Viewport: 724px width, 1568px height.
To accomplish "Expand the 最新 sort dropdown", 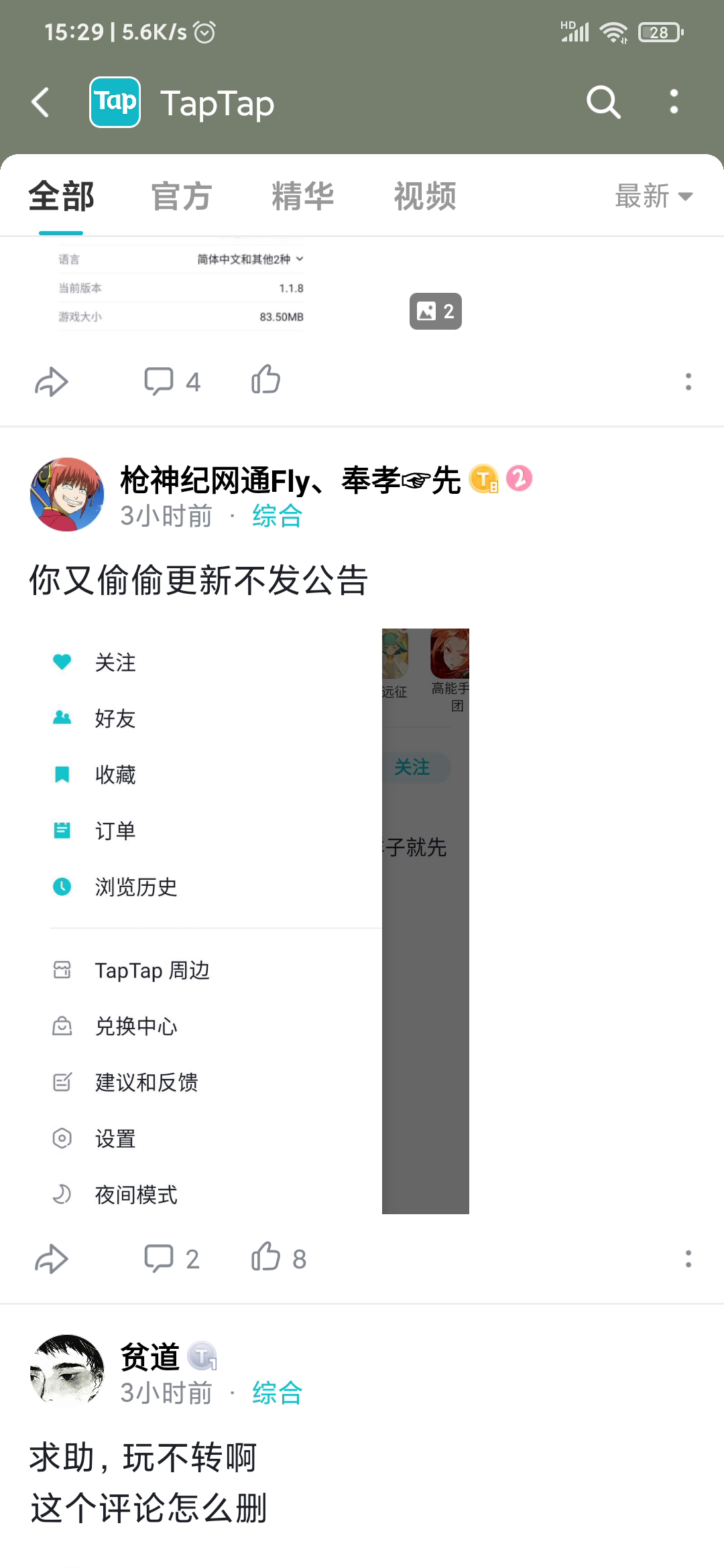I will pyautogui.click(x=654, y=196).
